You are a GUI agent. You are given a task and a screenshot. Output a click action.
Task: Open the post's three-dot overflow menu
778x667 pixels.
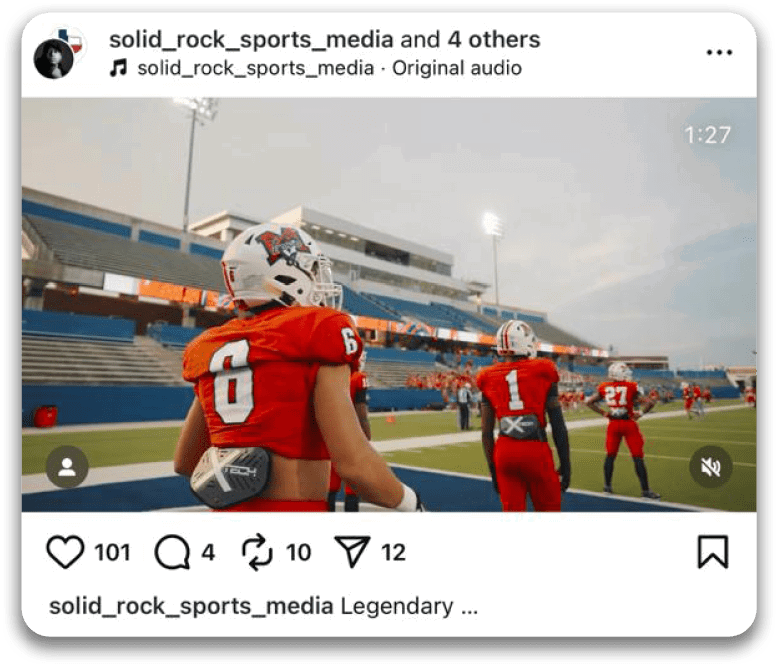click(x=719, y=53)
